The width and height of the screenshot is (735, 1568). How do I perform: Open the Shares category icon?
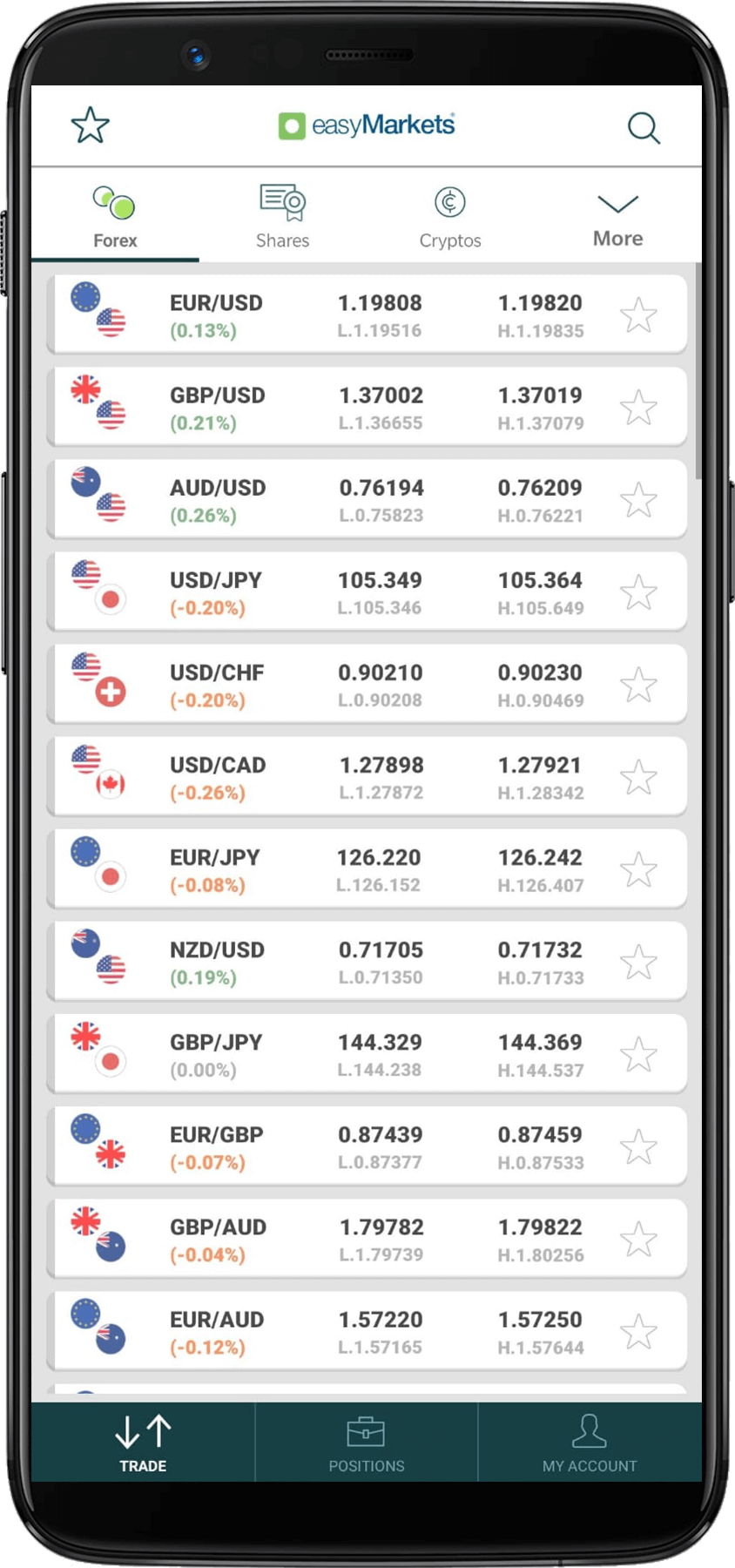282,202
